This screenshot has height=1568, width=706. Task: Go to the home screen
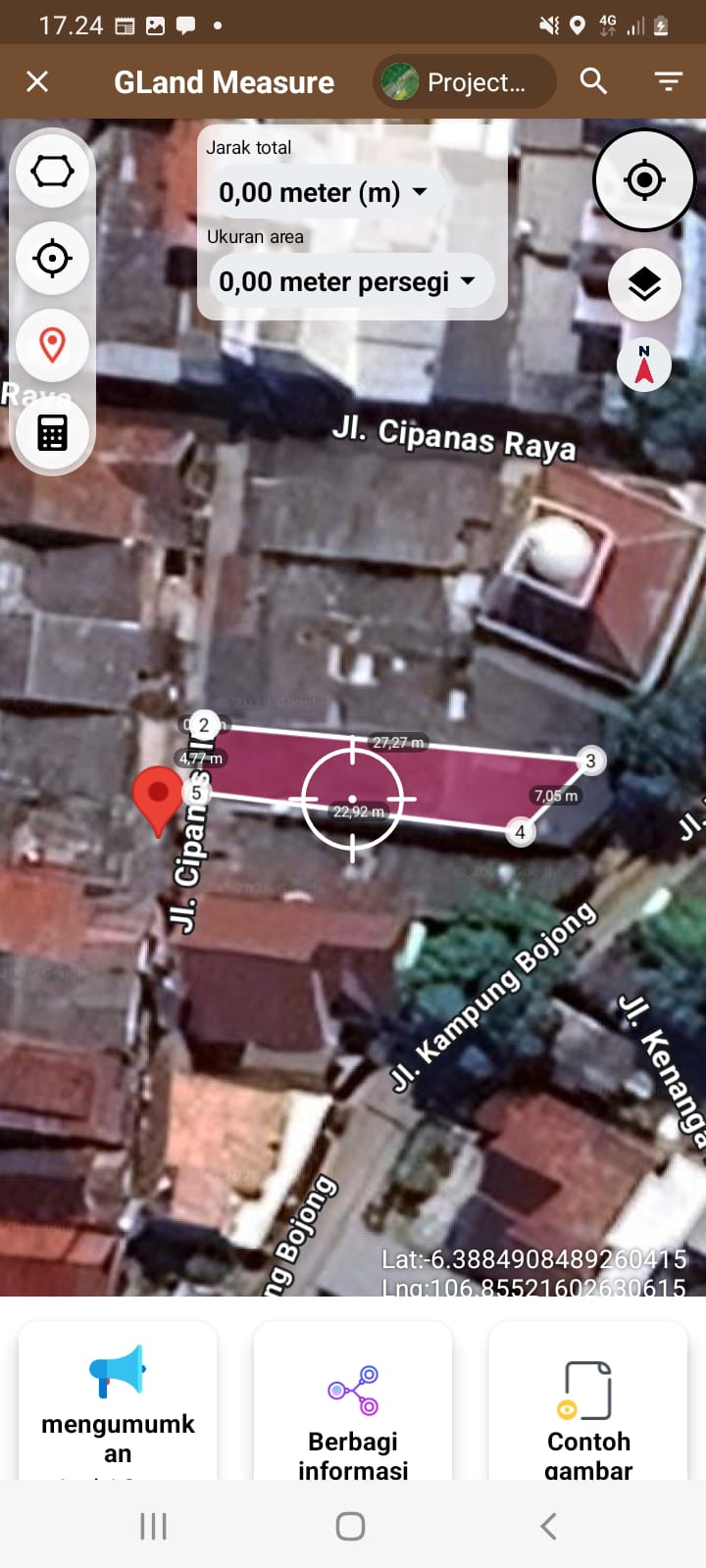[x=350, y=1526]
